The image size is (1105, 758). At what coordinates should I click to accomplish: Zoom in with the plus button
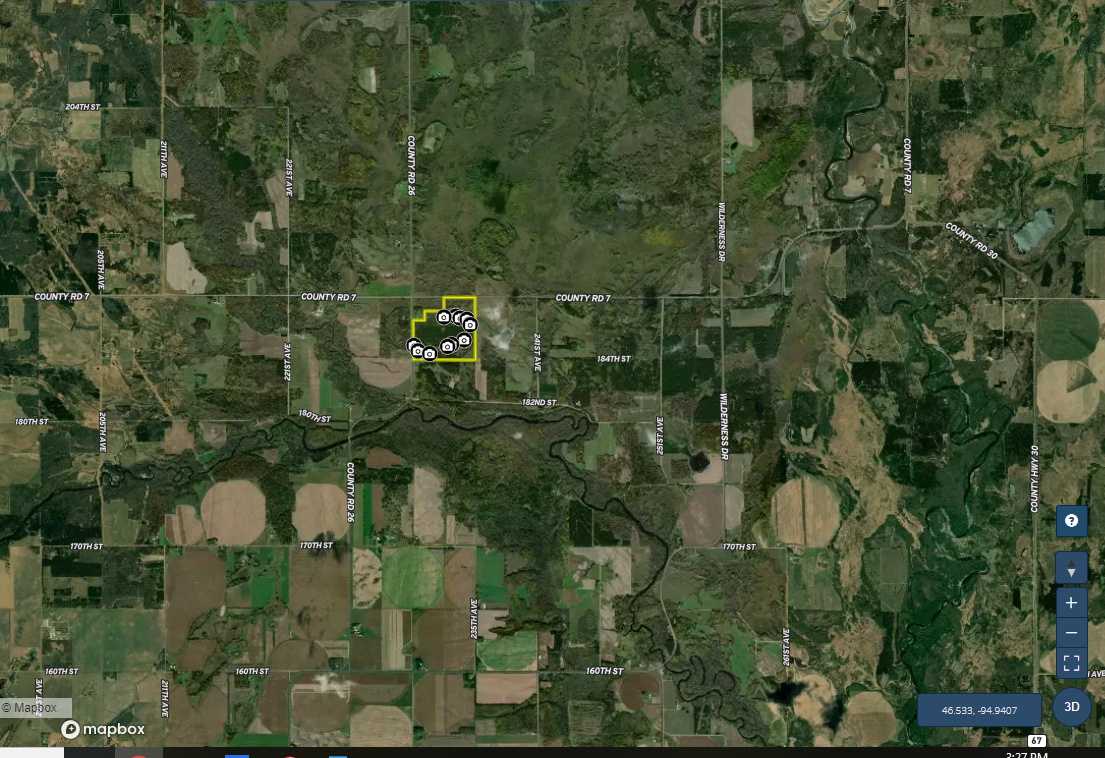[1071, 603]
